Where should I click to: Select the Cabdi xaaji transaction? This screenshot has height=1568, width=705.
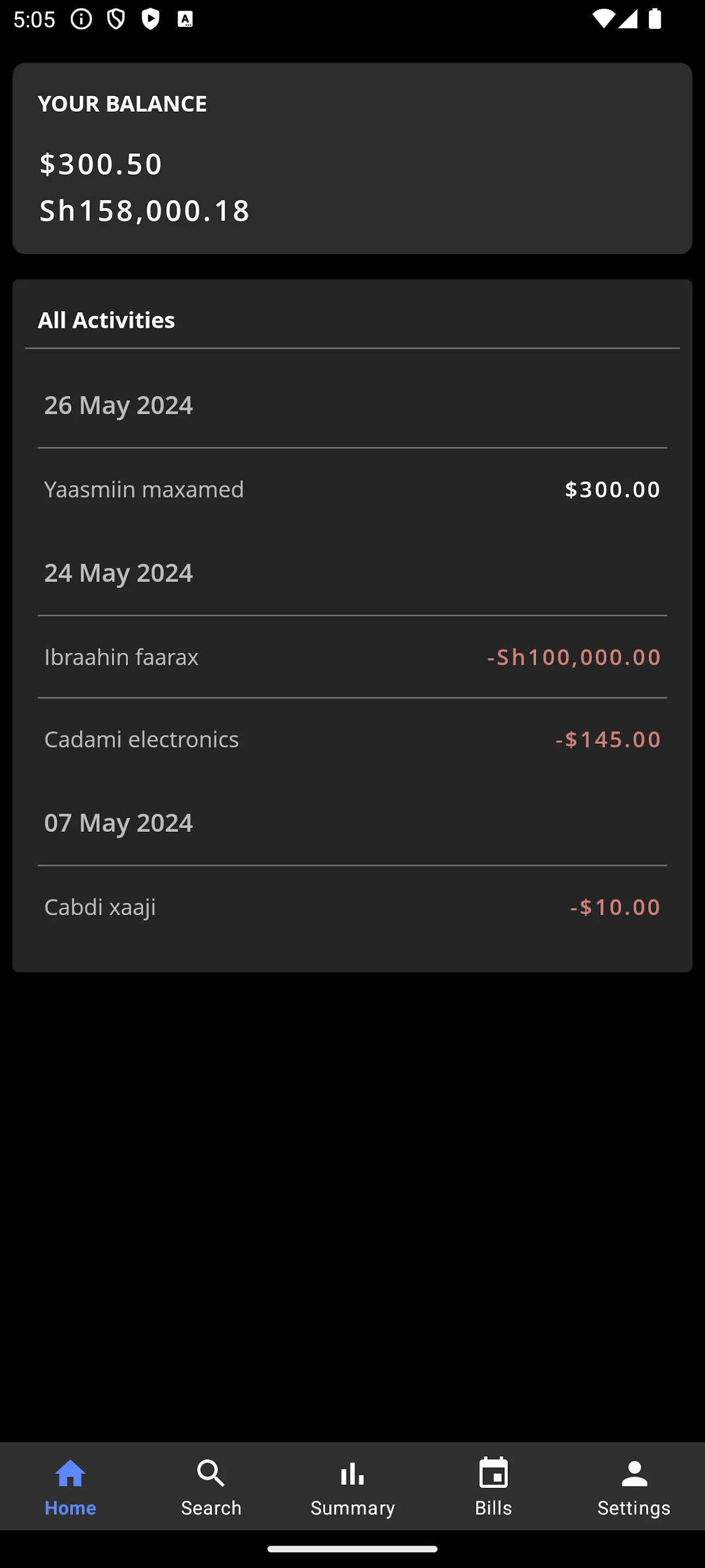point(352,906)
